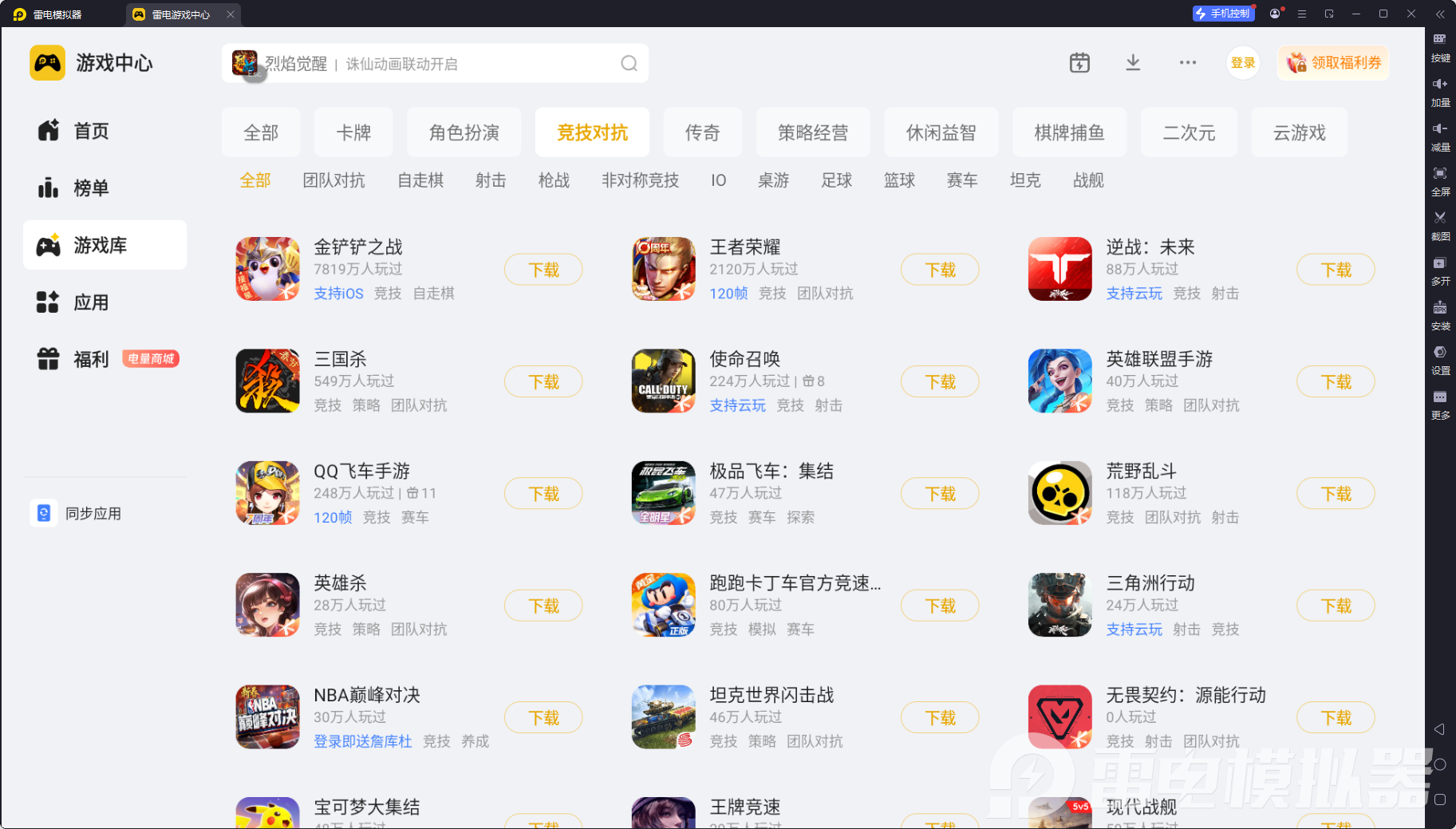Open the search box at the top
Screen dimensions: 1456x829
point(435,64)
